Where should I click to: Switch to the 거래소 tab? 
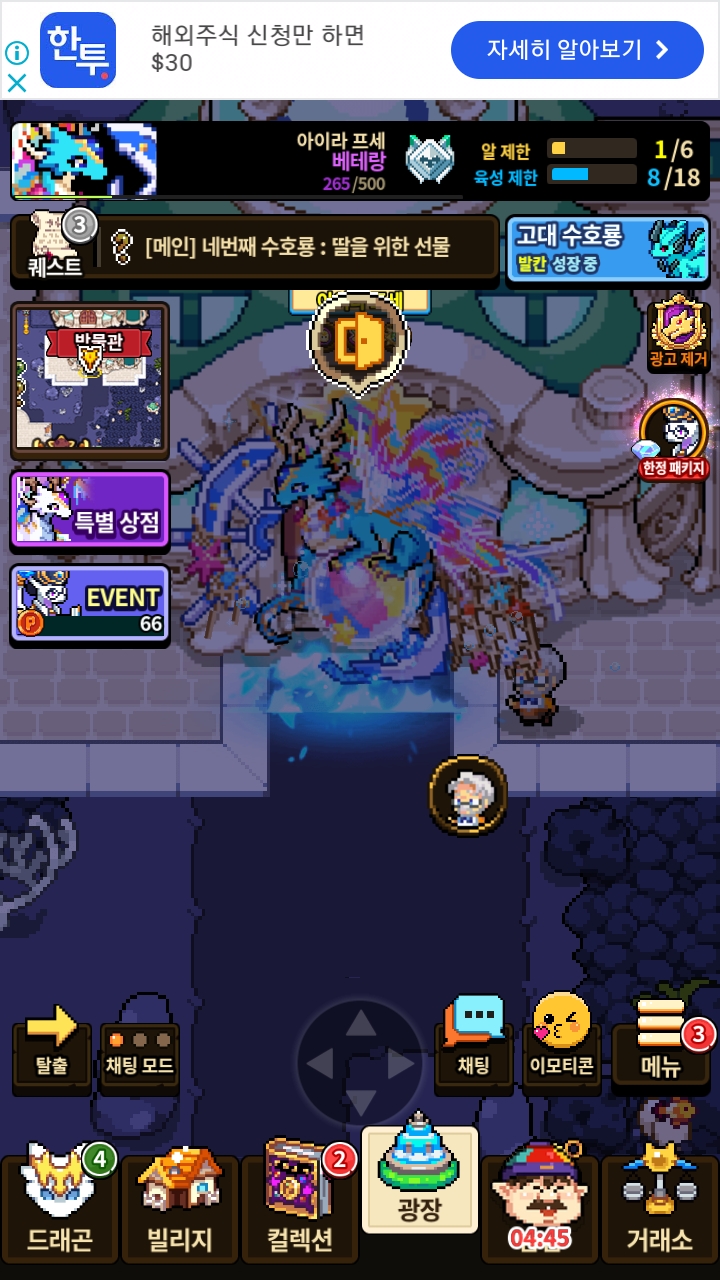click(x=658, y=1210)
